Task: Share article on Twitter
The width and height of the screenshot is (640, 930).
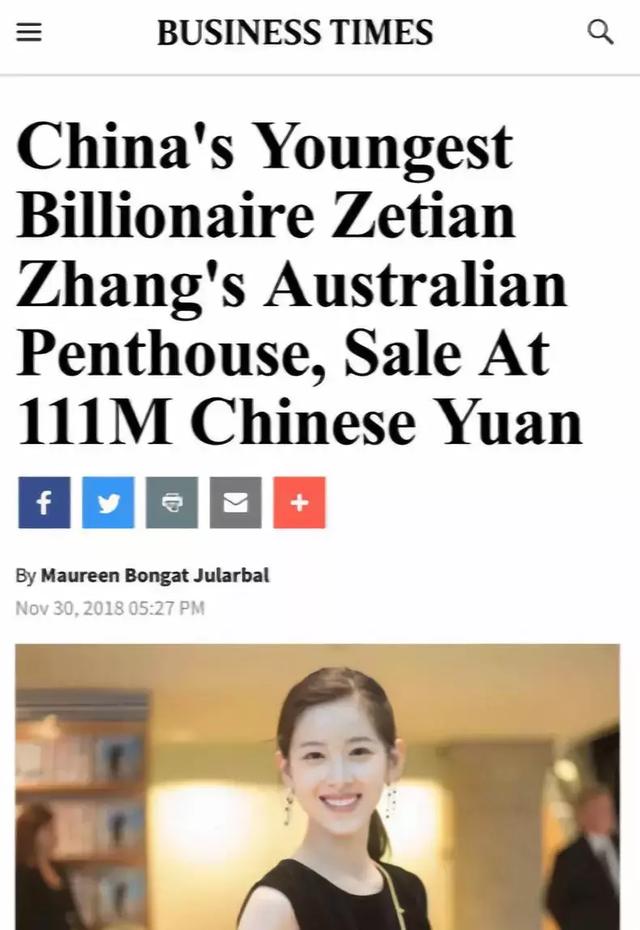Action: (x=107, y=502)
